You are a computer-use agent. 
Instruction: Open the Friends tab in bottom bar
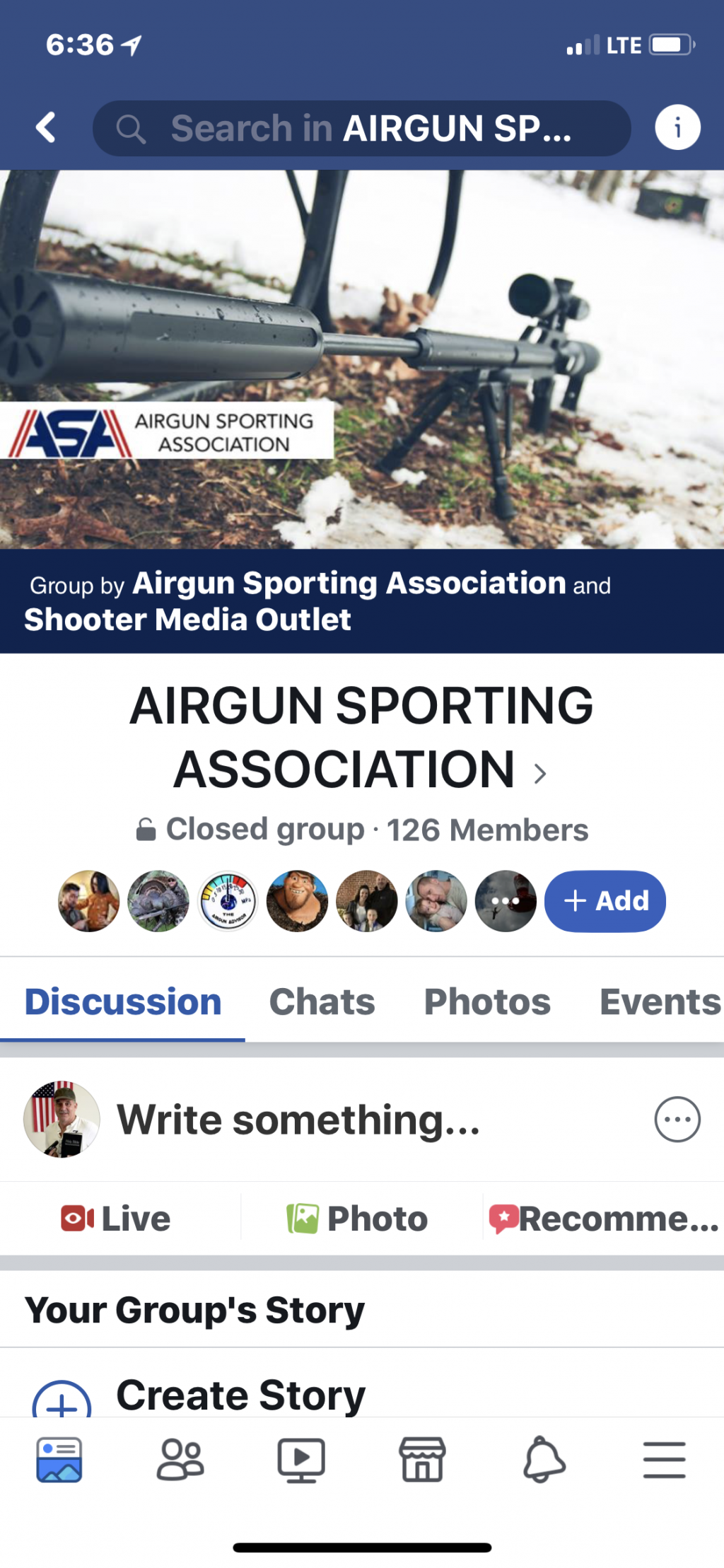pyautogui.click(x=180, y=1460)
